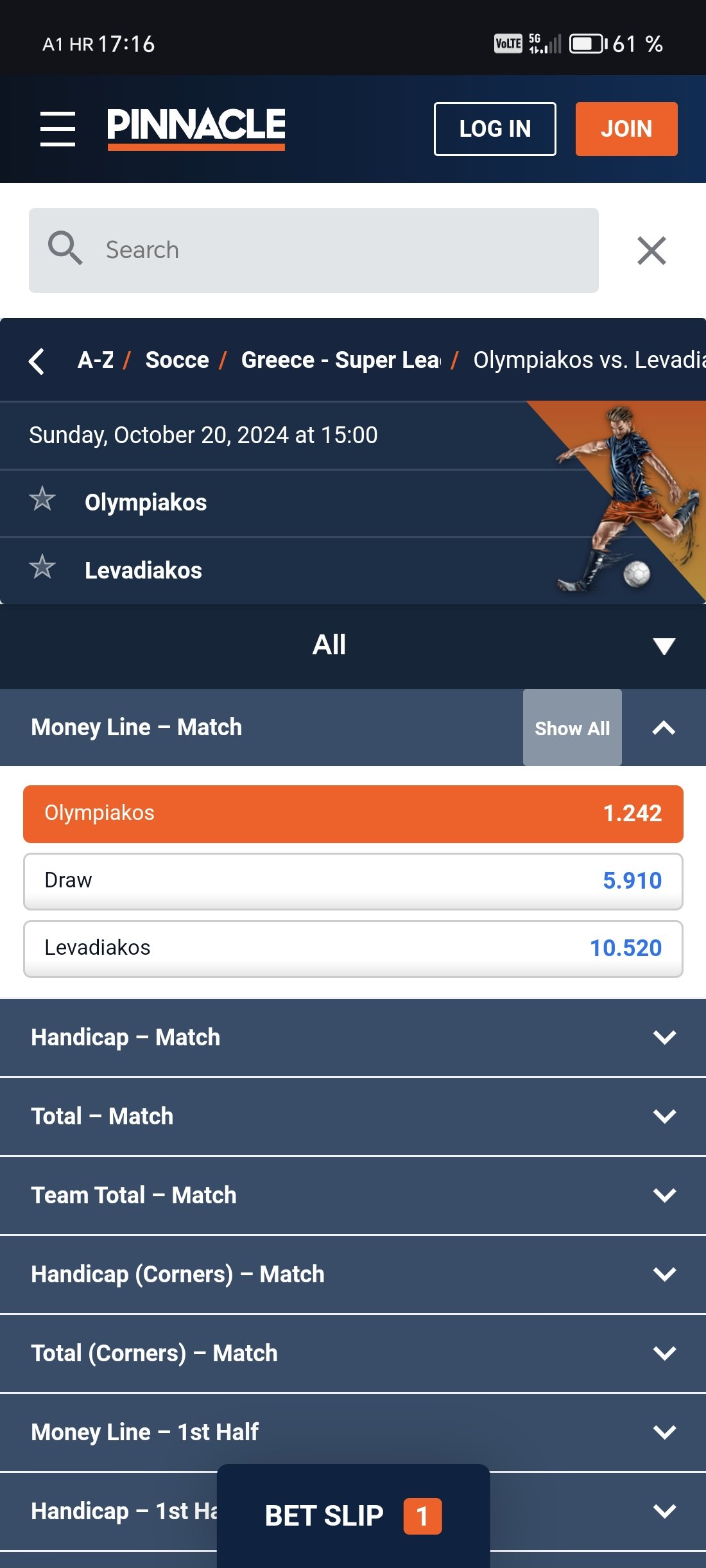Viewport: 706px width, 1568px height.
Task: Tap Show All for Money Line
Action: [572, 728]
